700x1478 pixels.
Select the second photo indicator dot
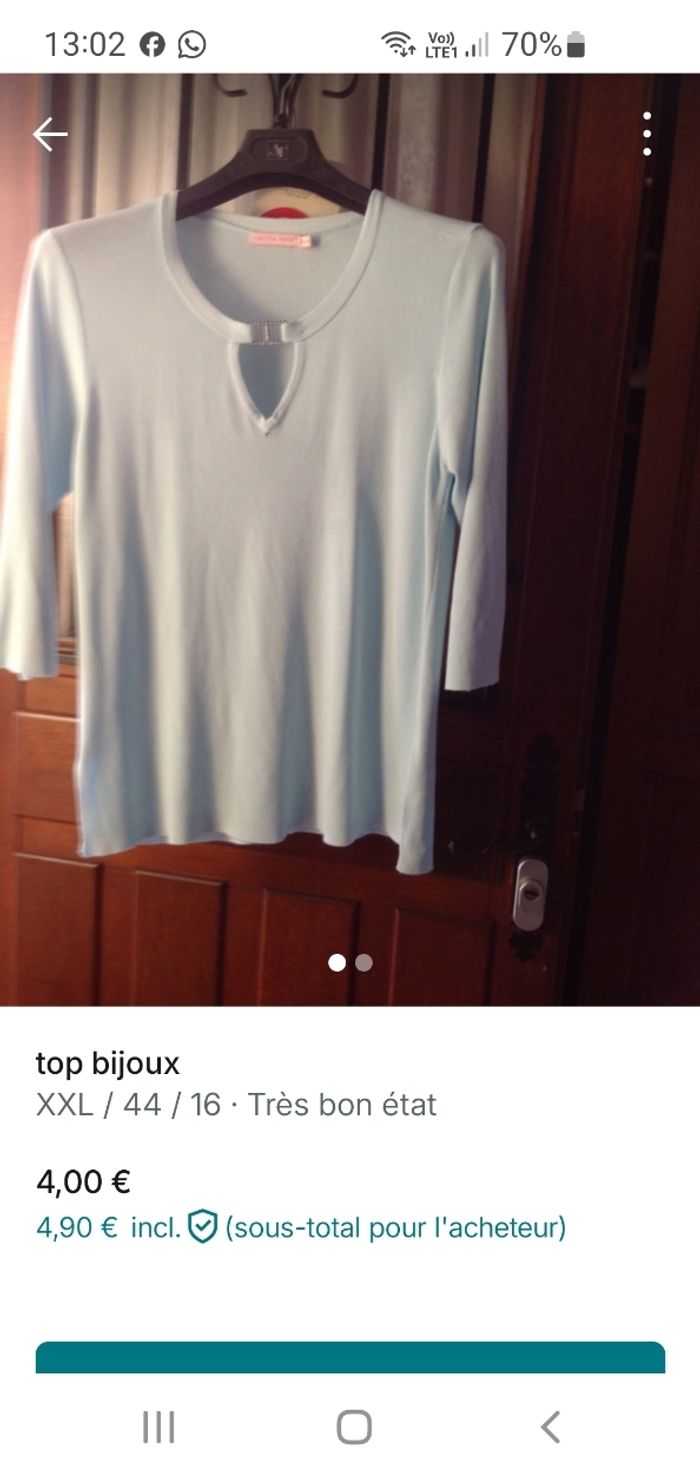(x=364, y=962)
